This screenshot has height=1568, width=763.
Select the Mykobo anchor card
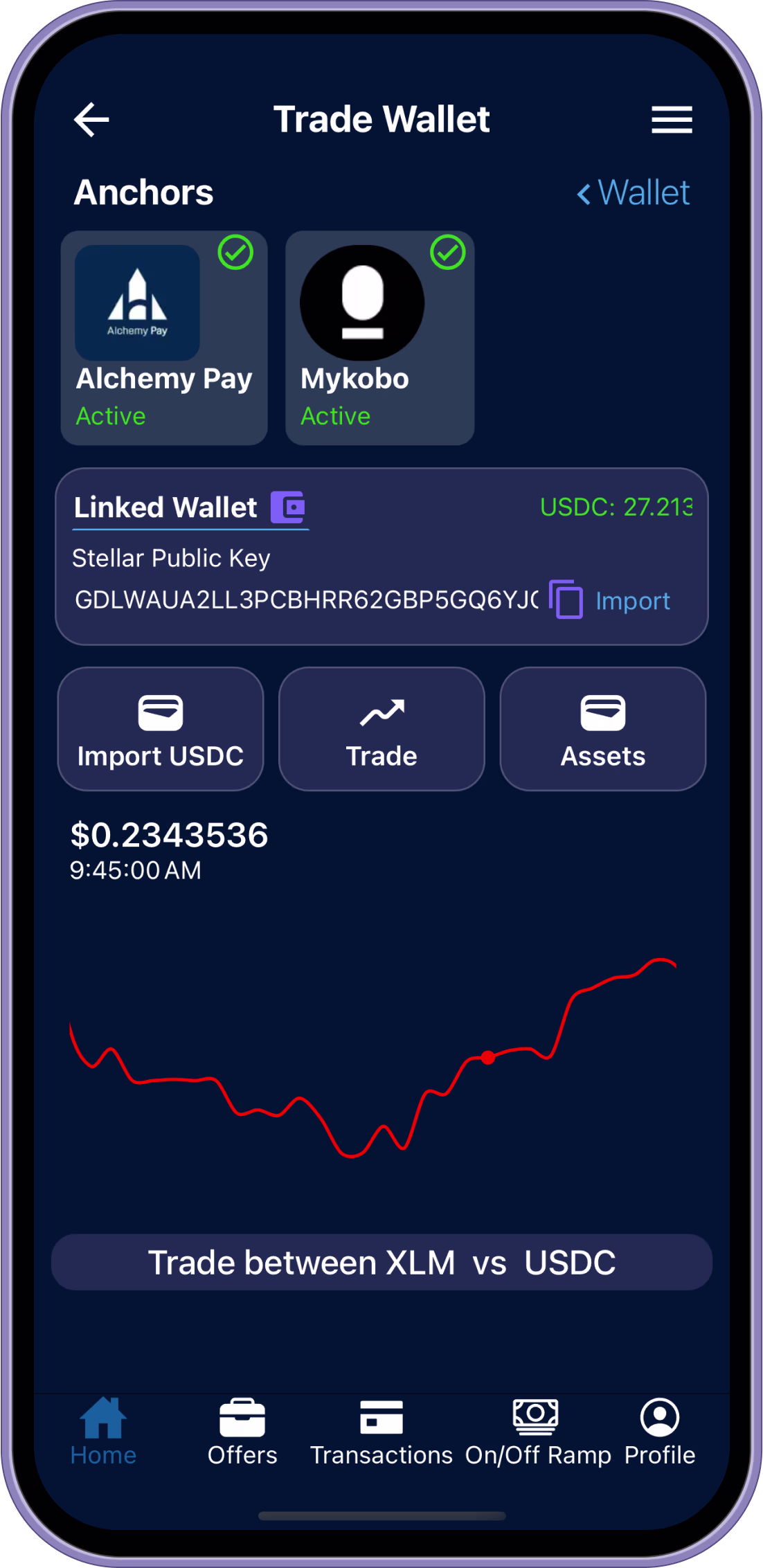point(379,338)
